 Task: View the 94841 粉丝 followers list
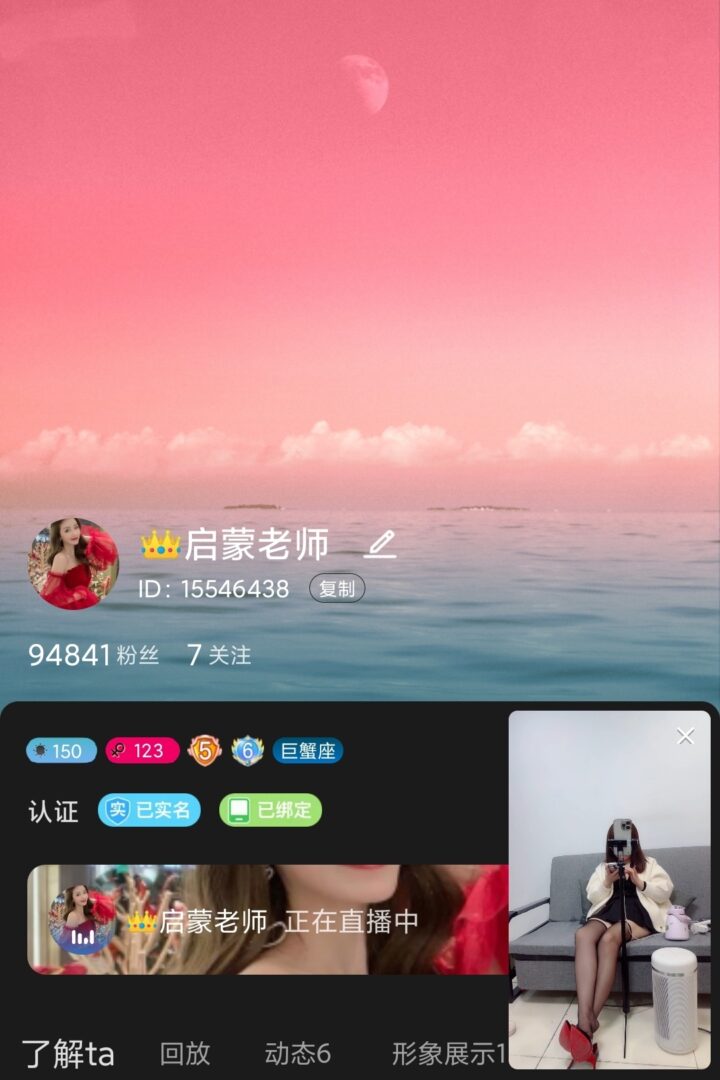point(93,656)
